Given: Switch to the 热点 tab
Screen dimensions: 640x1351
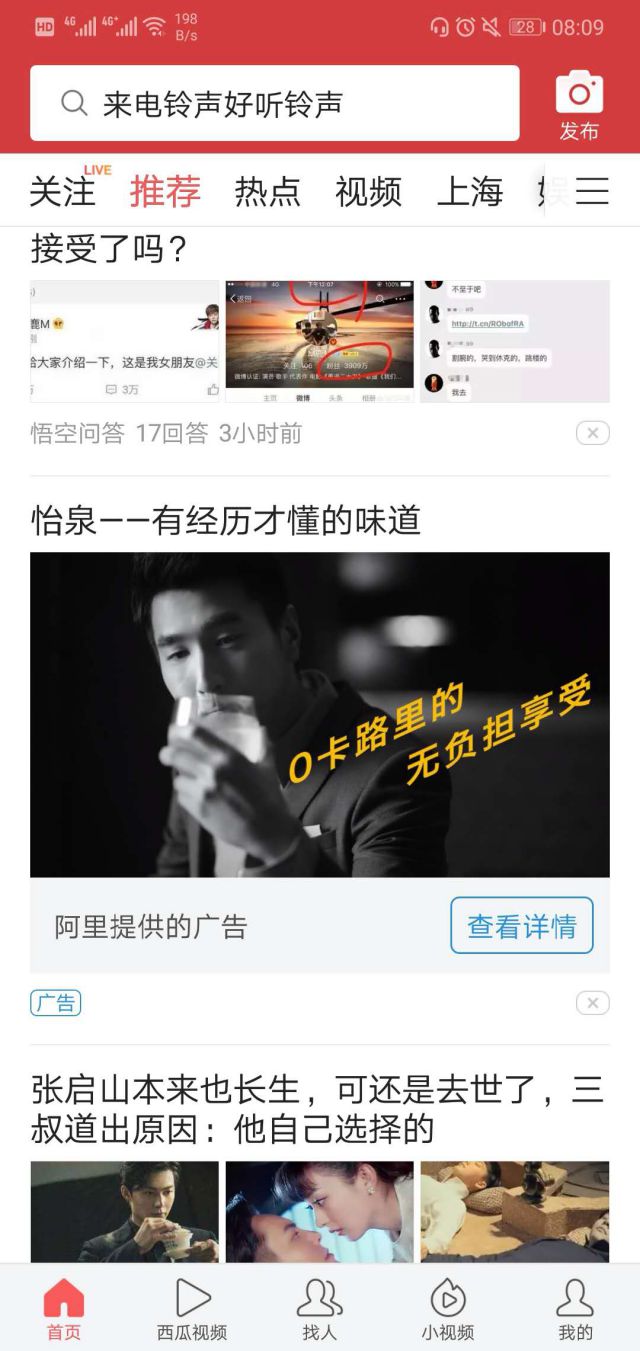Looking at the screenshot, I should (267, 191).
